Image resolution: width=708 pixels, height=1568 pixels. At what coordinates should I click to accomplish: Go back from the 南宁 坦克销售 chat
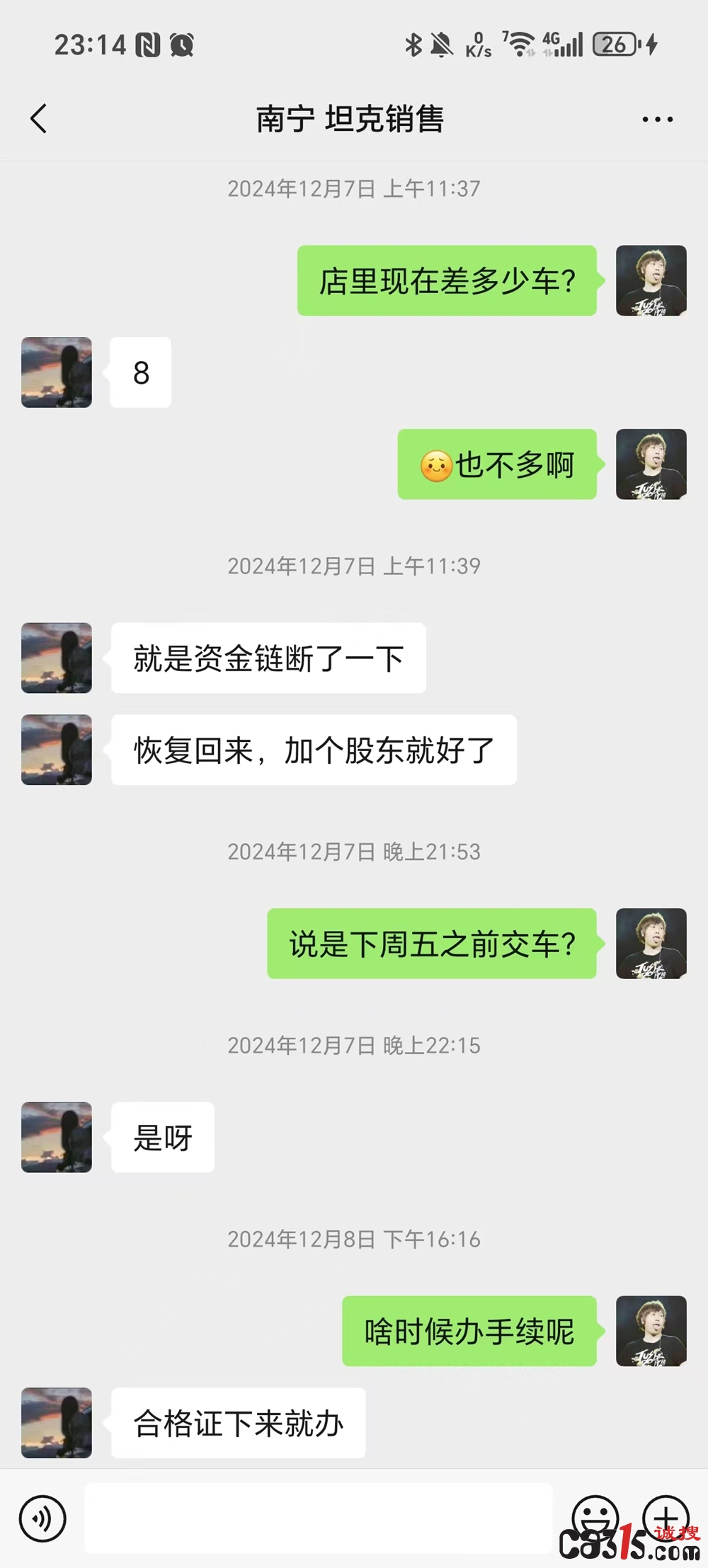(x=39, y=118)
